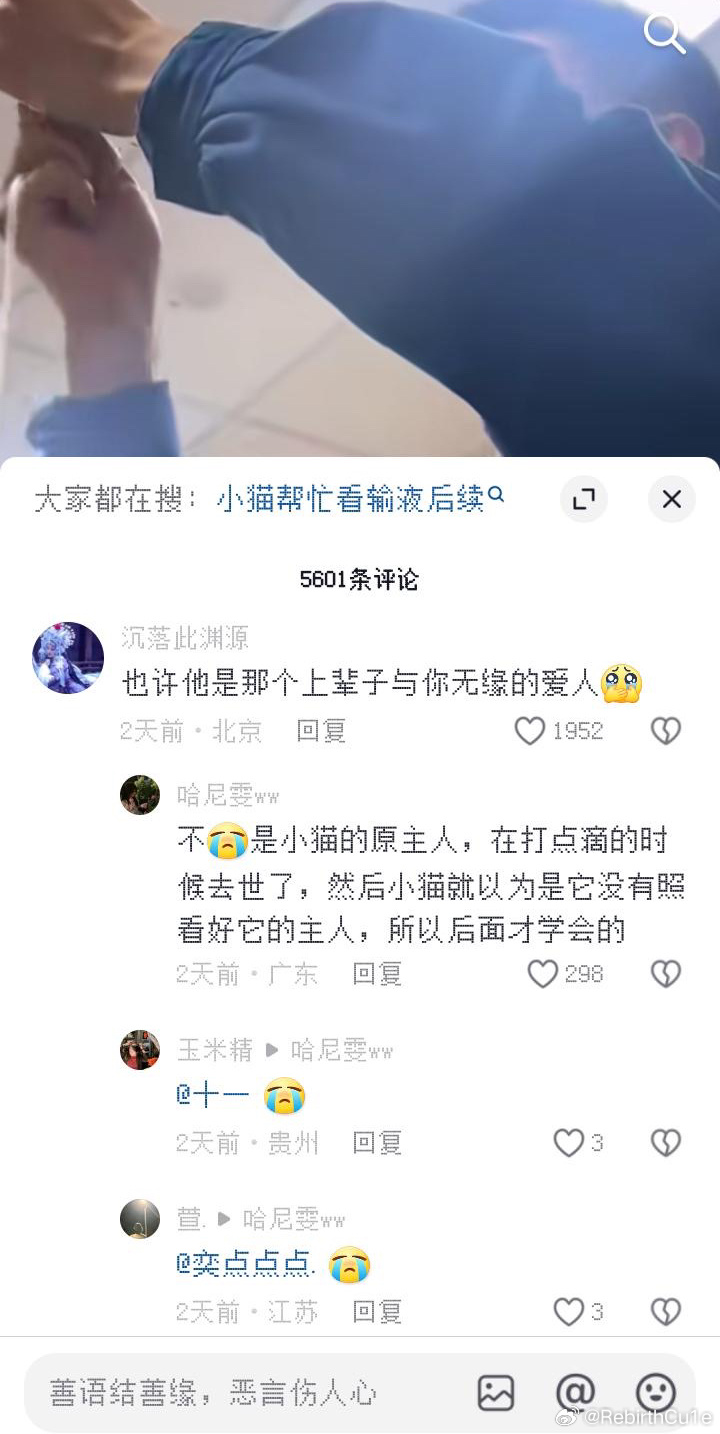720x1434 pixels.
Task: Mention a user with the @ icon
Action: point(575,1391)
